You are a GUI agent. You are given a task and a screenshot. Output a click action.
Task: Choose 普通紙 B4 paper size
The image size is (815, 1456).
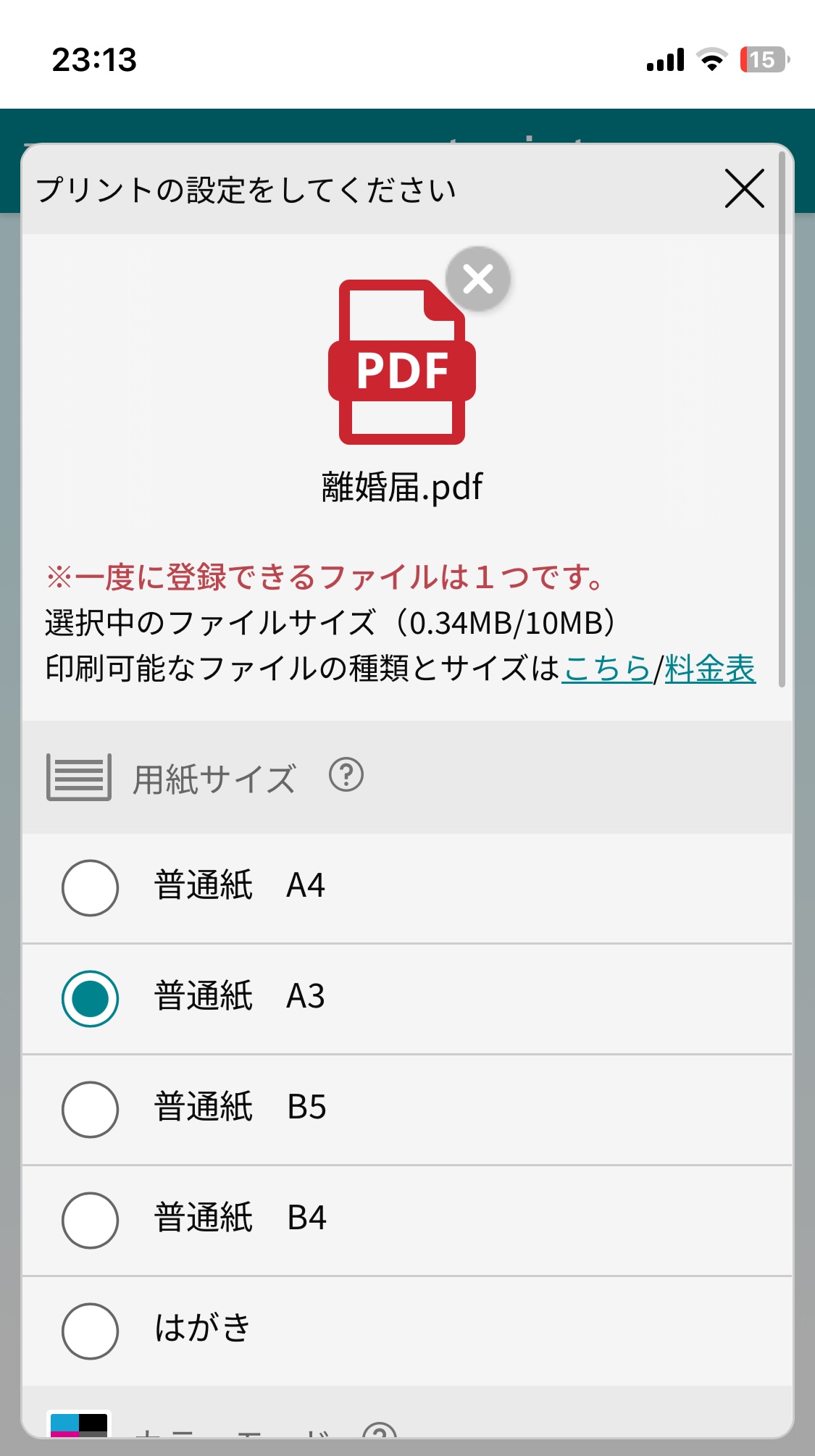407,1221
